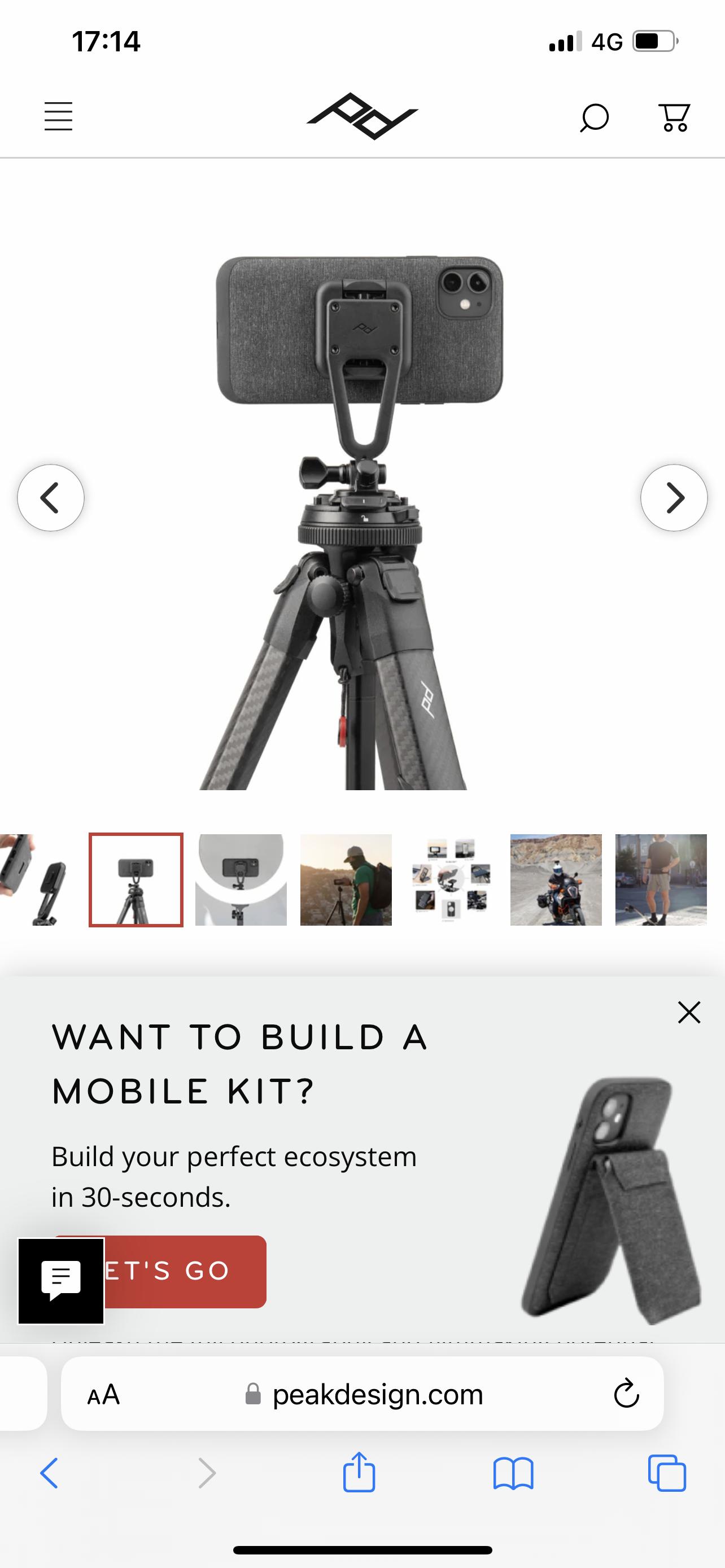Viewport: 725px width, 1568px height.
Task: Open the hamburger menu
Action: [58, 116]
